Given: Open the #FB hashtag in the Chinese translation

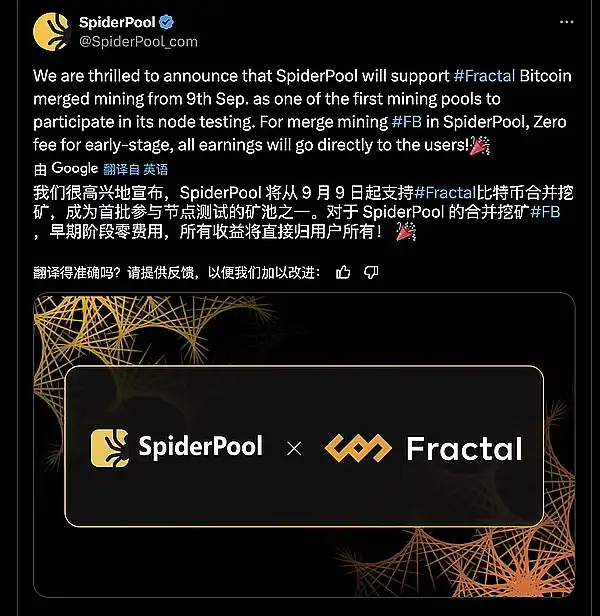Looking at the screenshot, I should click(544, 212).
